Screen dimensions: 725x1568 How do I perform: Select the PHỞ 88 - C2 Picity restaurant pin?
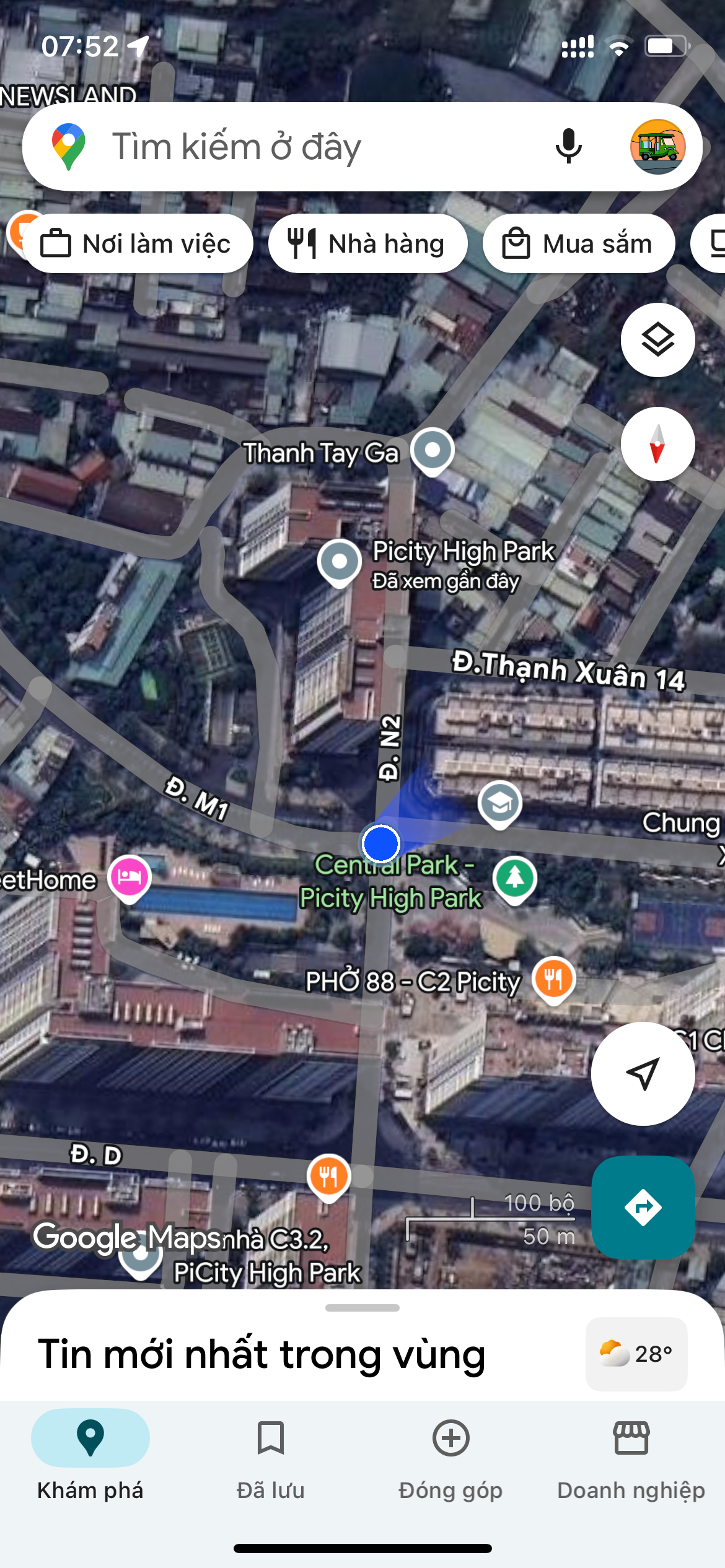tap(554, 980)
